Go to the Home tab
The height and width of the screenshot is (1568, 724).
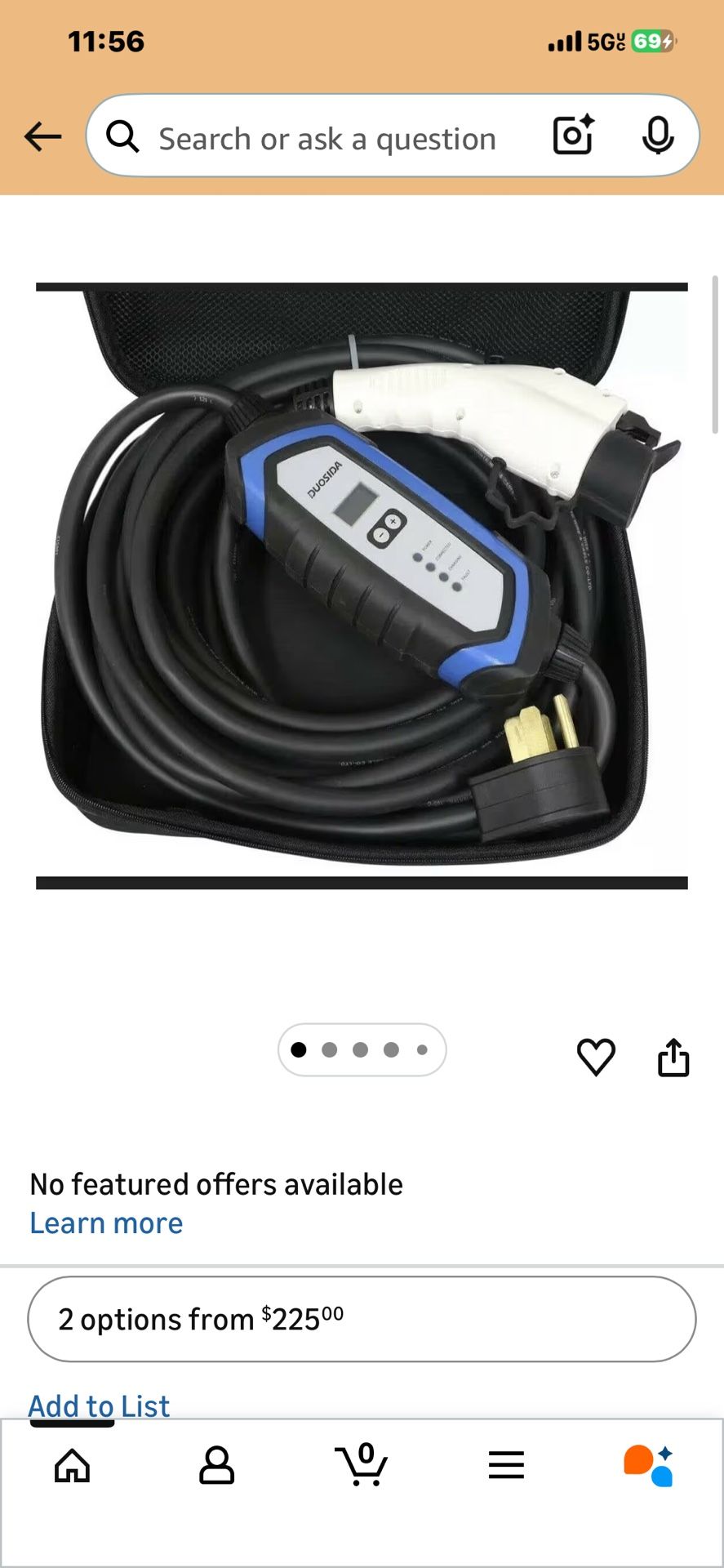click(x=72, y=1465)
